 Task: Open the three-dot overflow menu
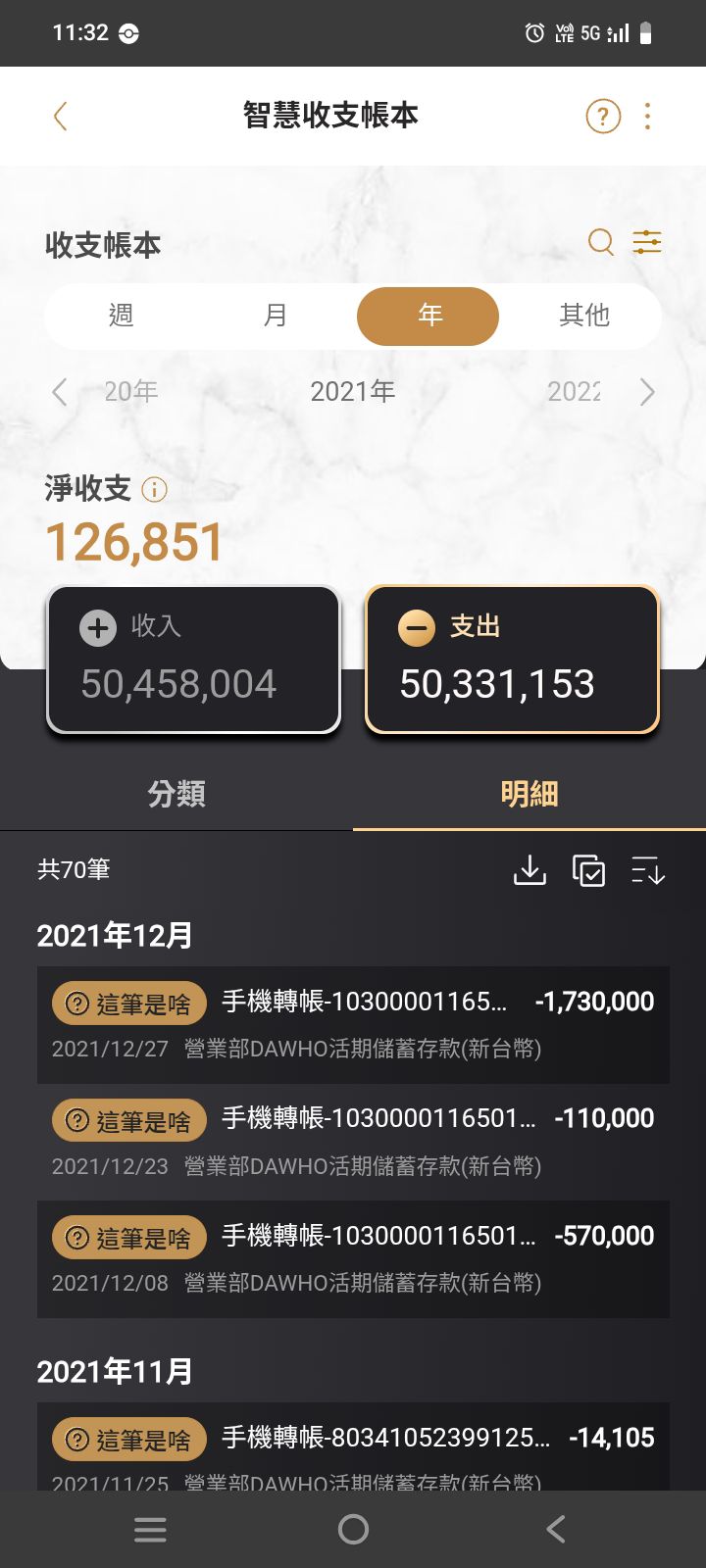coord(647,117)
